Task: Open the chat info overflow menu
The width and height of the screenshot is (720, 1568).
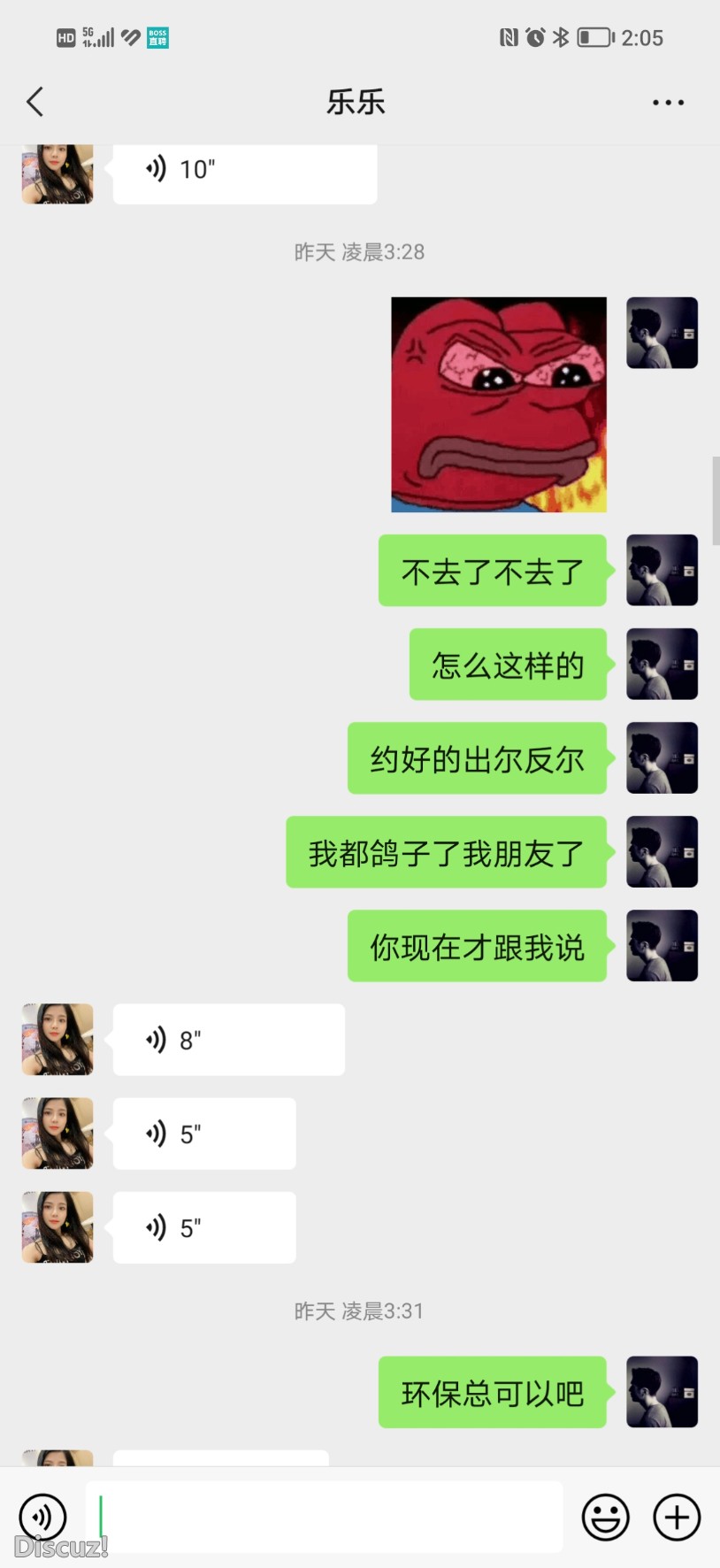Action: click(x=668, y=103)
